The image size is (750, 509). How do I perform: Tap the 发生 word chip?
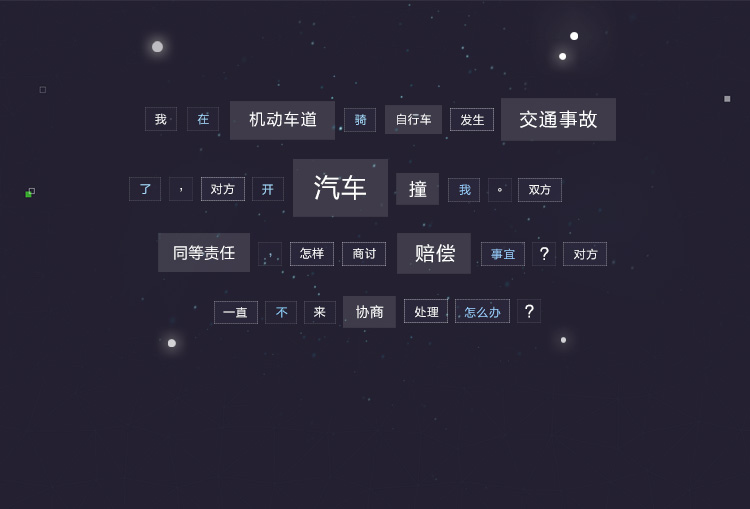tap(472, 120)
